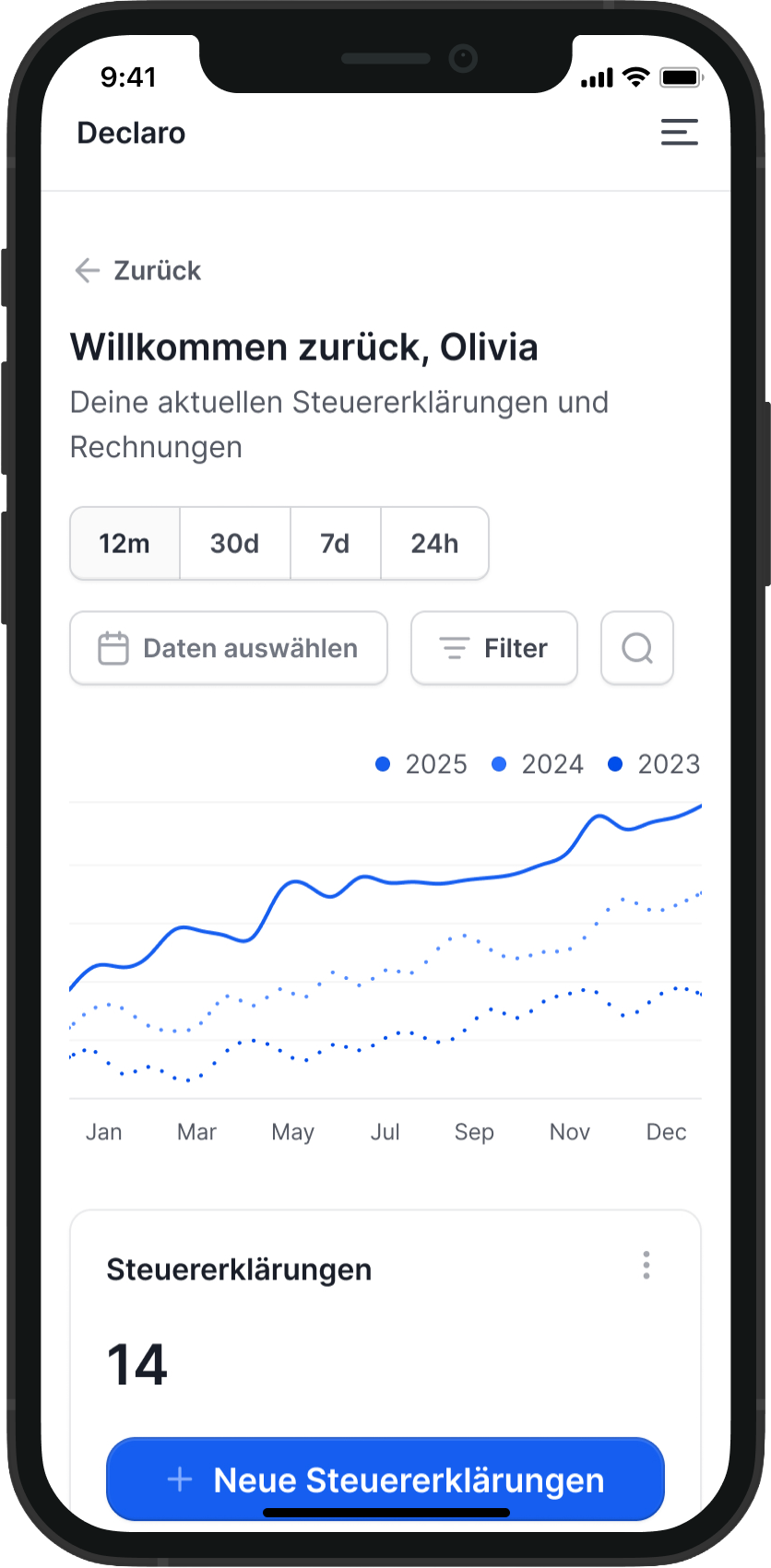Open the Daten auswählen date picker
This screenshot has width=771, height=1568.
(228, 647)
